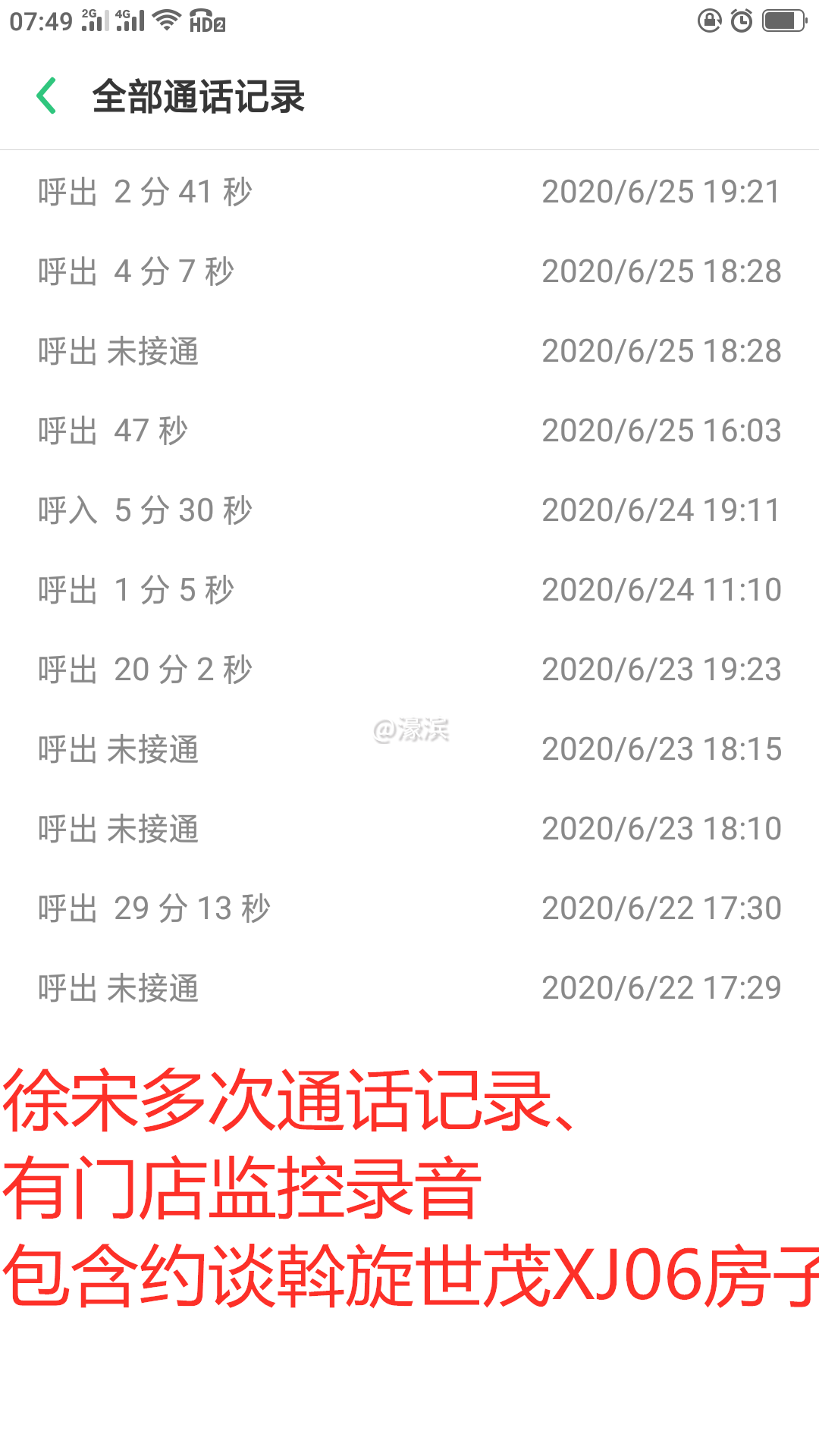Open the 呼入 5分30秒 incoming call record

[x=409, y=510]
